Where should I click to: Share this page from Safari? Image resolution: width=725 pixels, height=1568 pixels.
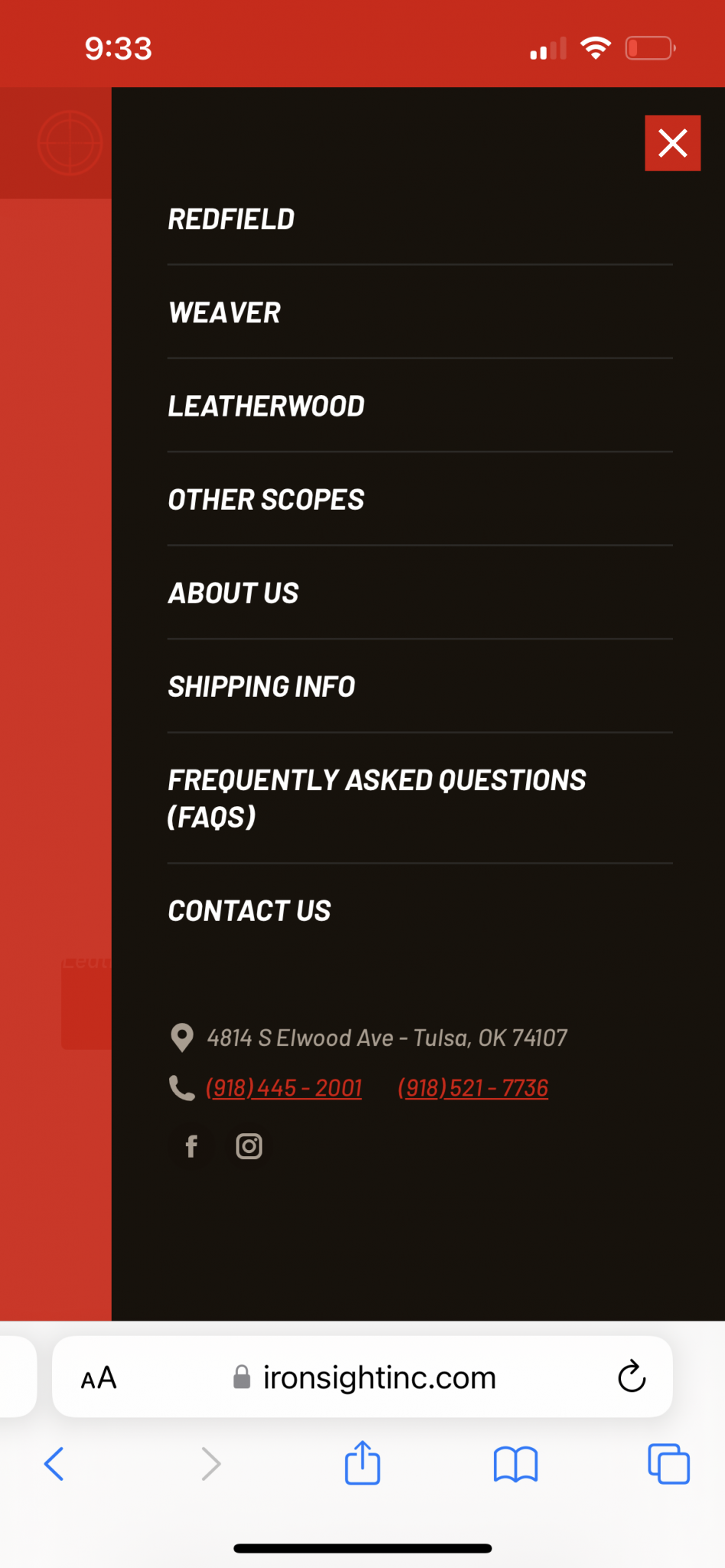pos(362,1463)
